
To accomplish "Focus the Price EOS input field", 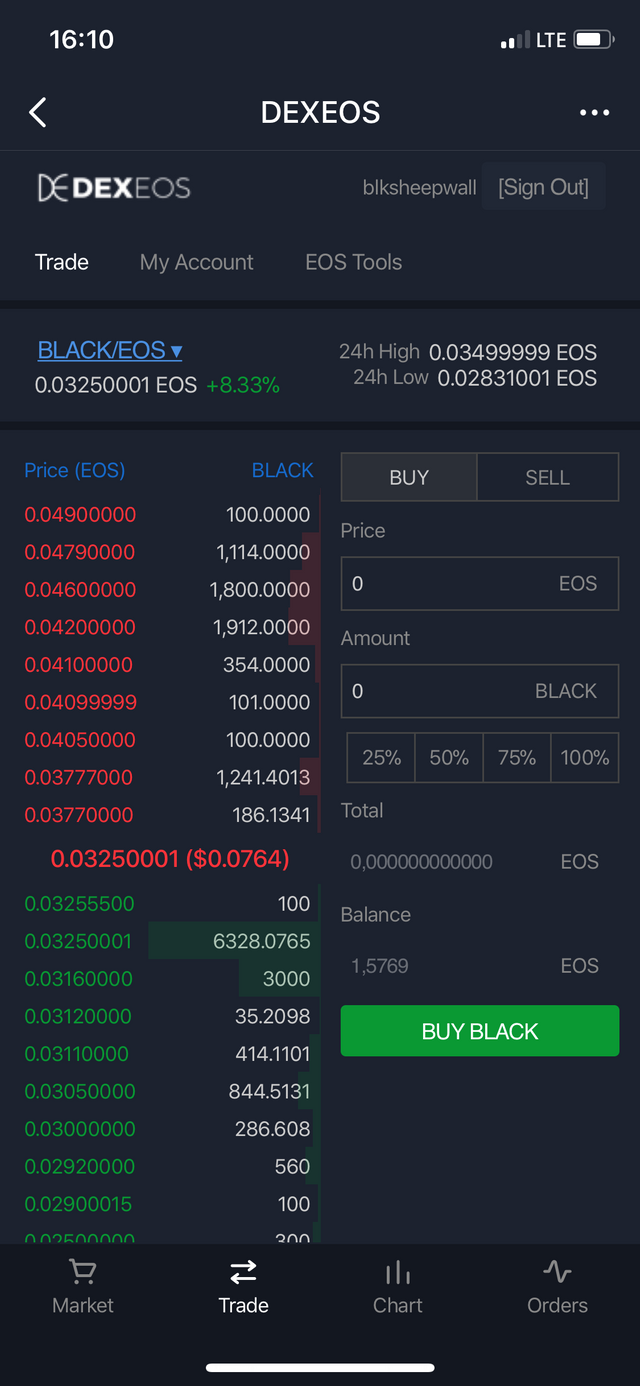I will point(480,583).
